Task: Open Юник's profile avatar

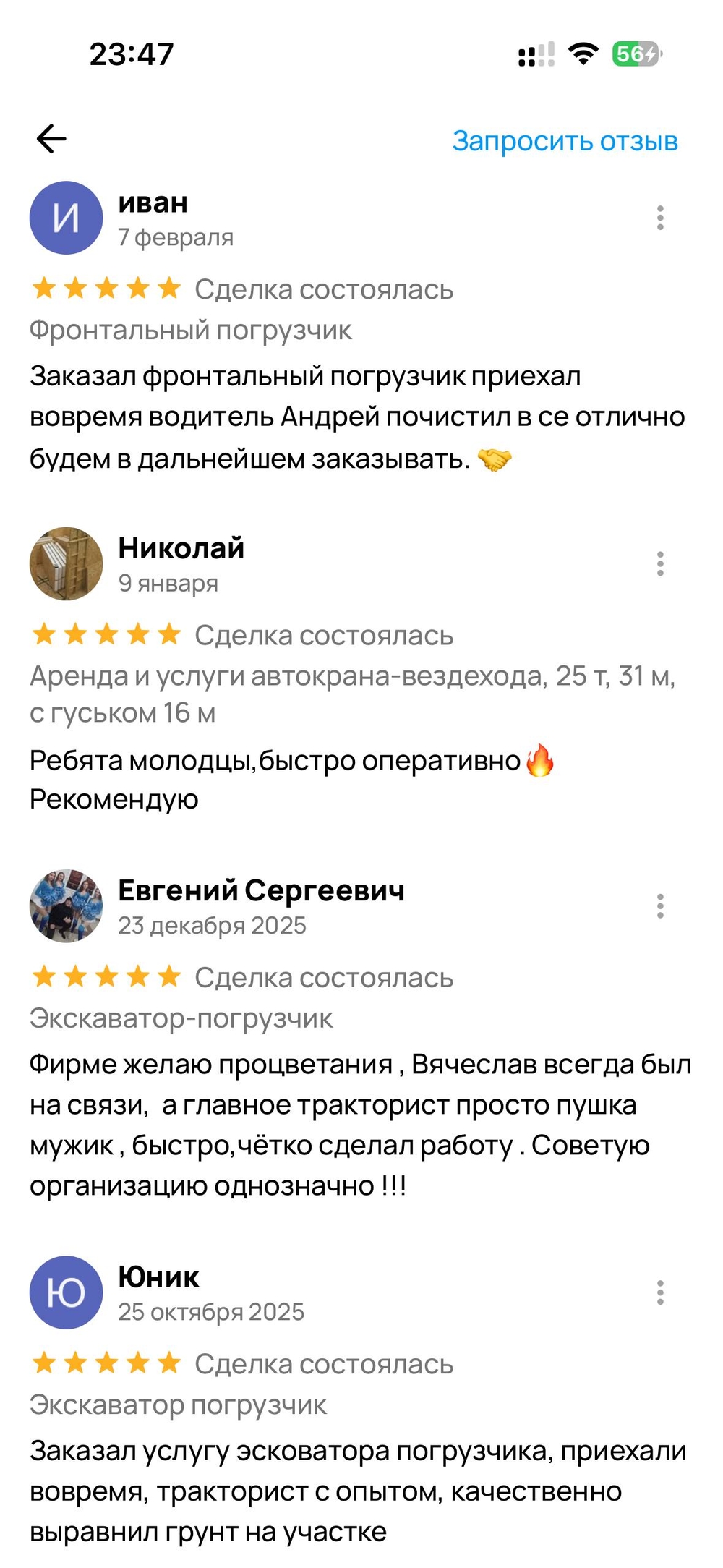Action: (x=66, y=1292)
